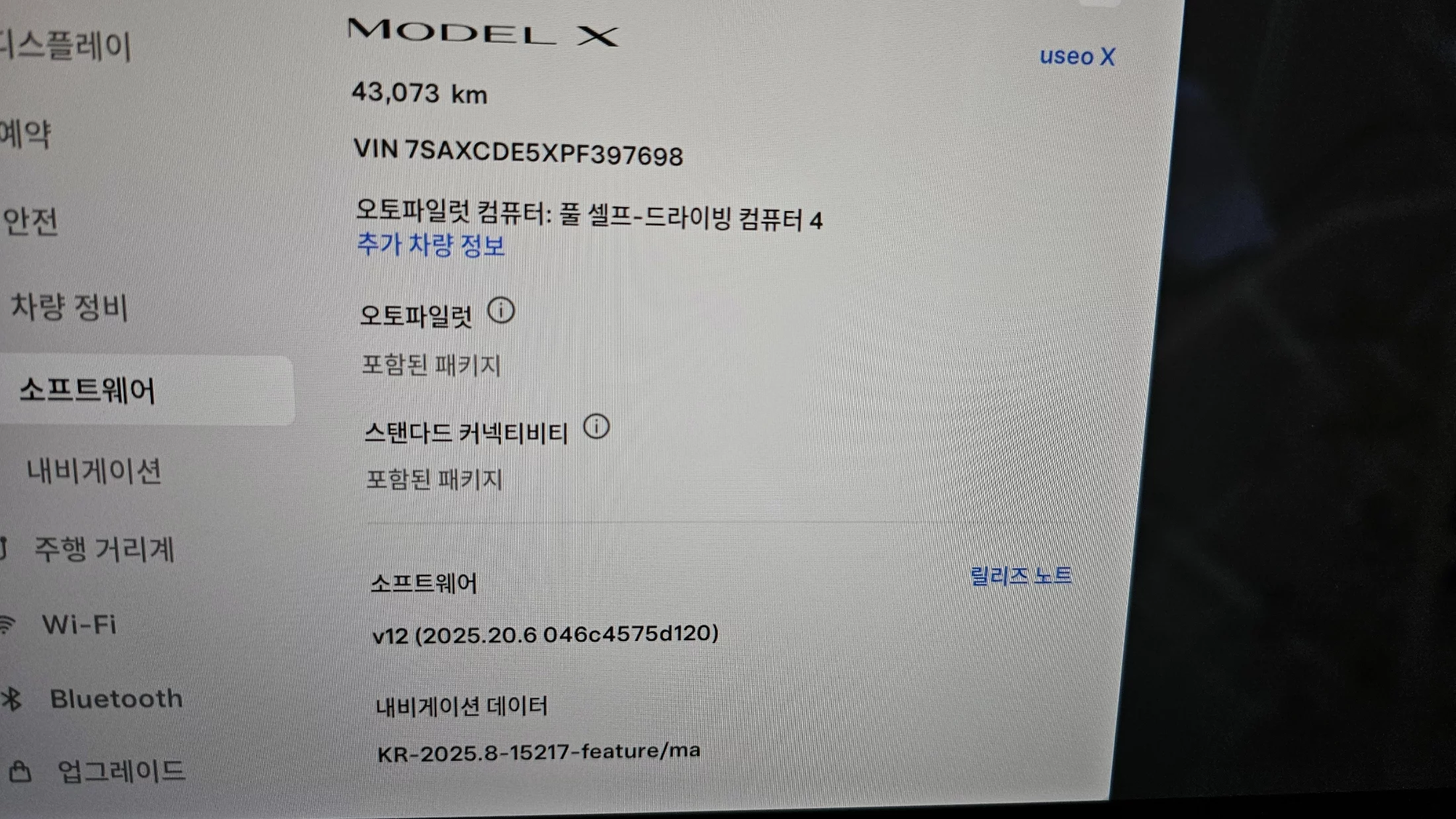Open the 디스플레이 settings menu
The image size is (1456, 819).
[66, 46]
